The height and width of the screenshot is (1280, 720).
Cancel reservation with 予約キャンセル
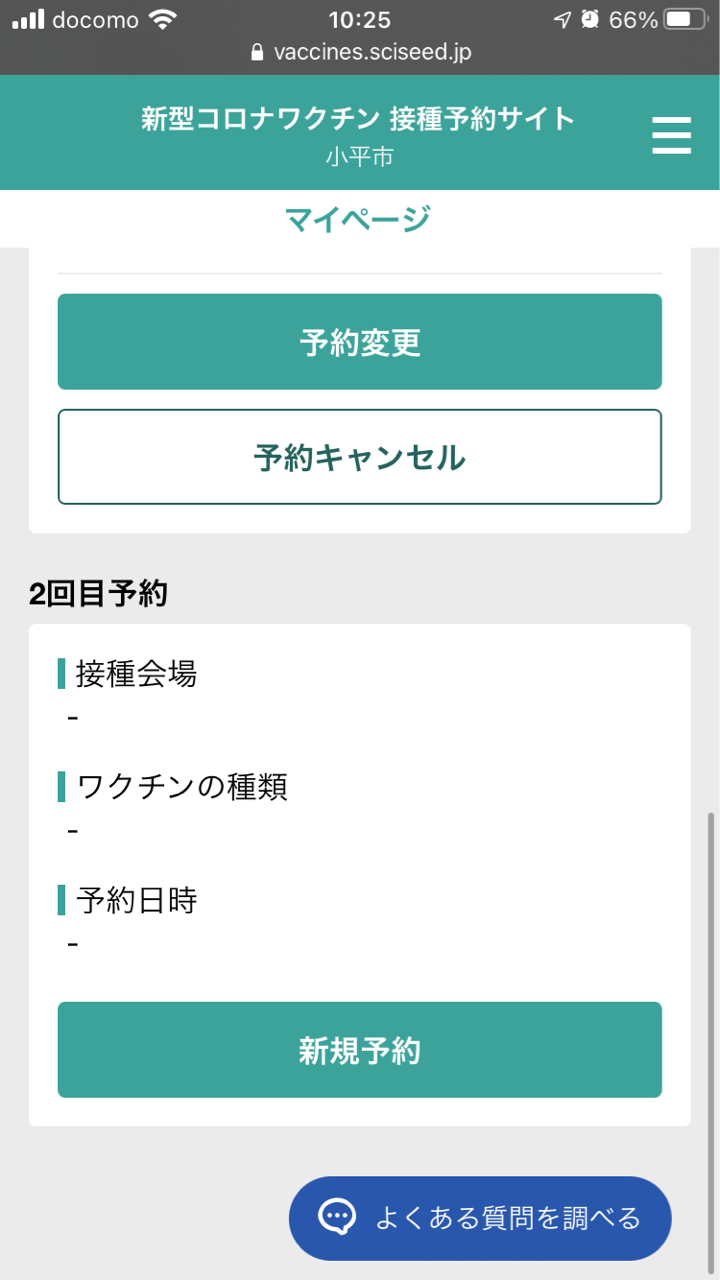pyautogui.click(x=360, y=457)
